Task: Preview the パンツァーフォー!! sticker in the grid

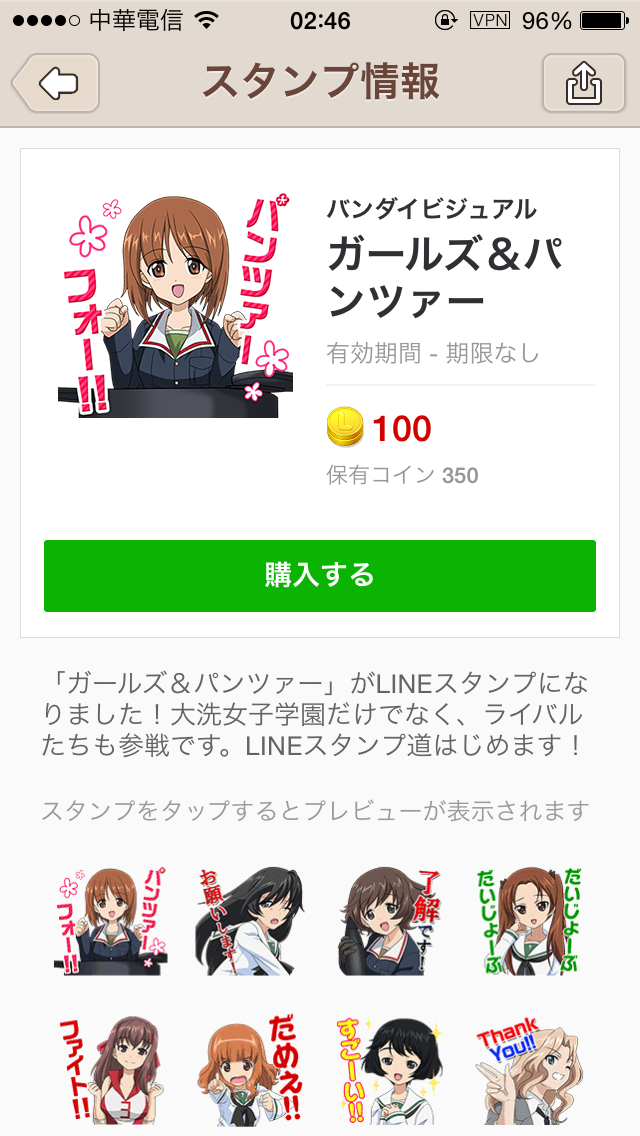Action: pos(110,920)
